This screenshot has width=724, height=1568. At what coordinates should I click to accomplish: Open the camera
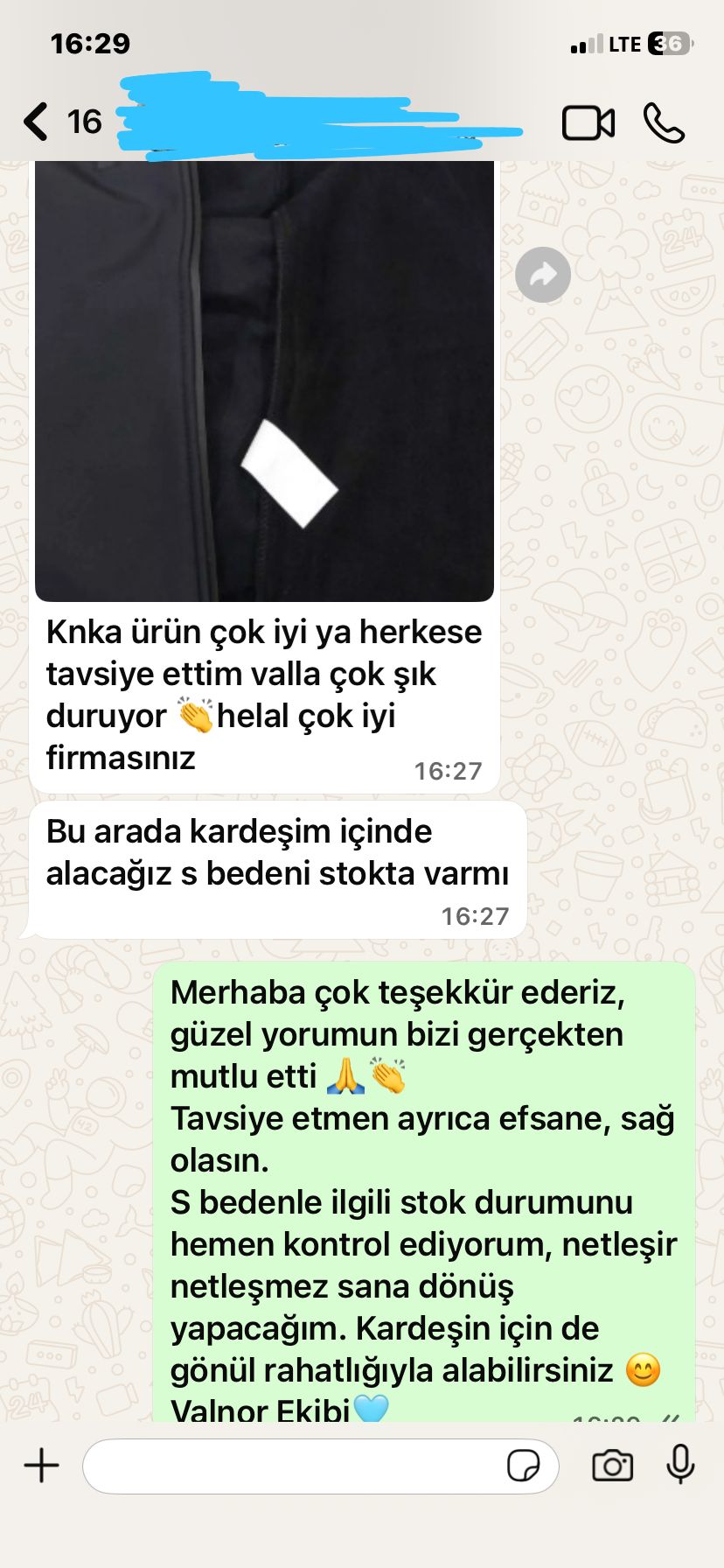pyautogui.click(x=612, y=1466)
